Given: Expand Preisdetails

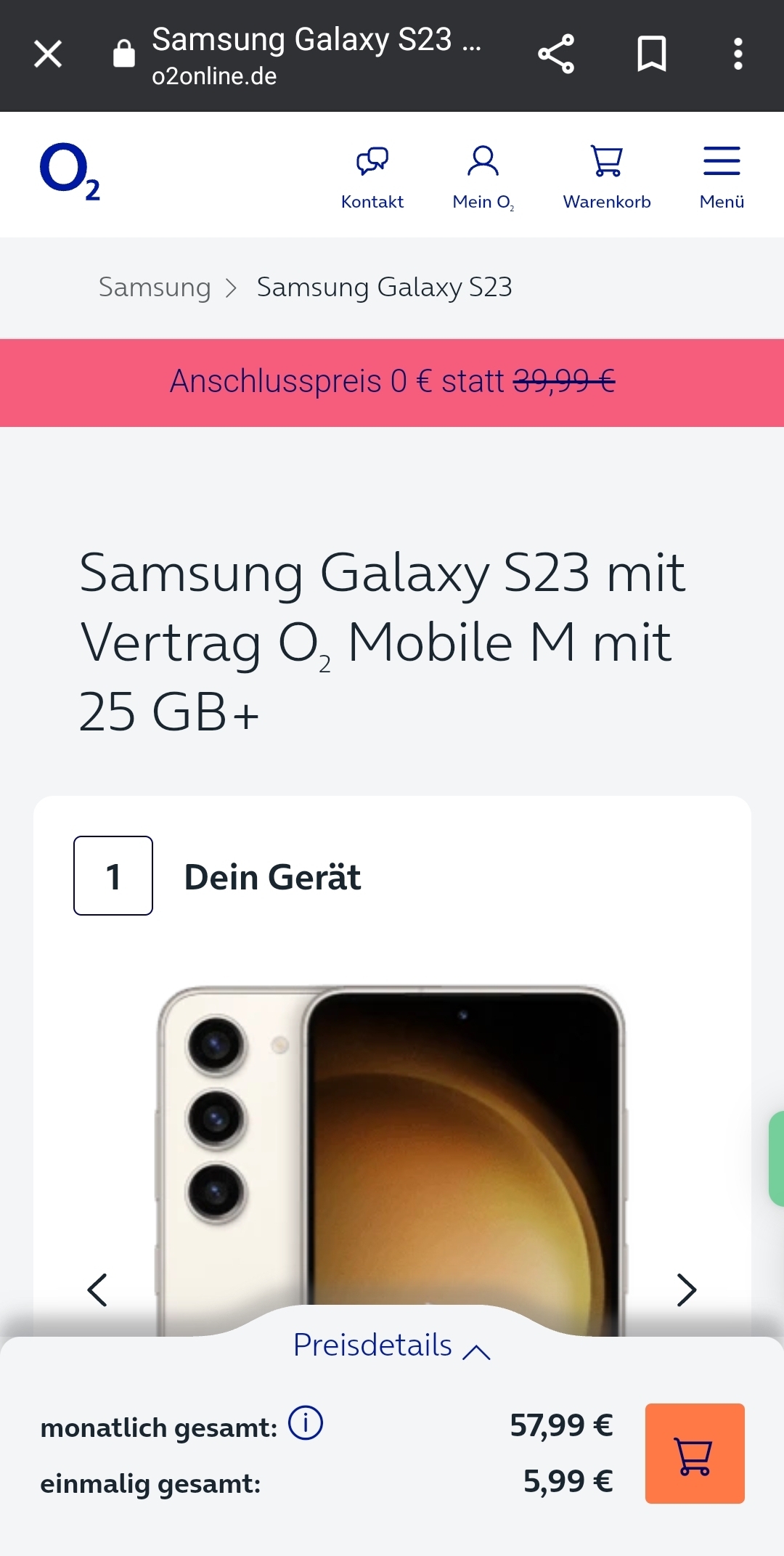Looking at the screenshot, I should [392, 1345].
